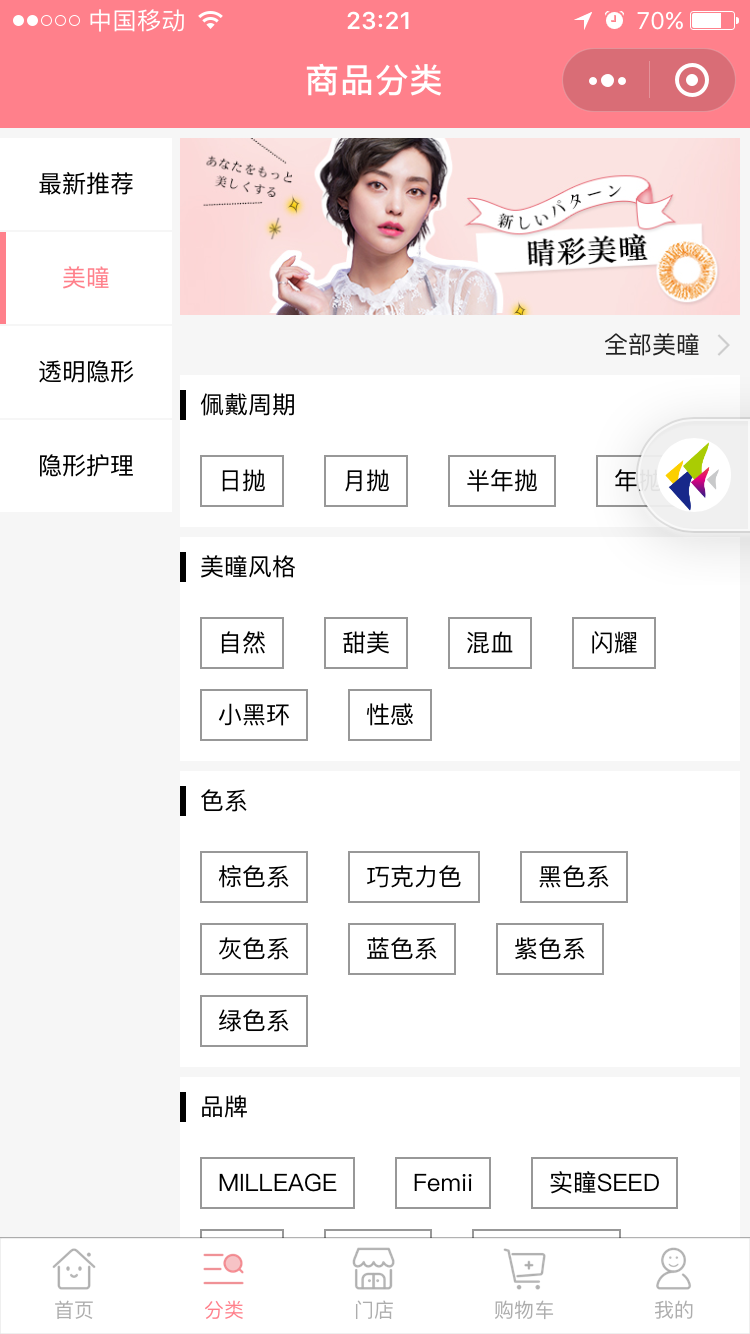Open the 睛彩美瞳 banner
Image resolution: width=750 pixels, height=1334 pixels.
pos(459,227)
